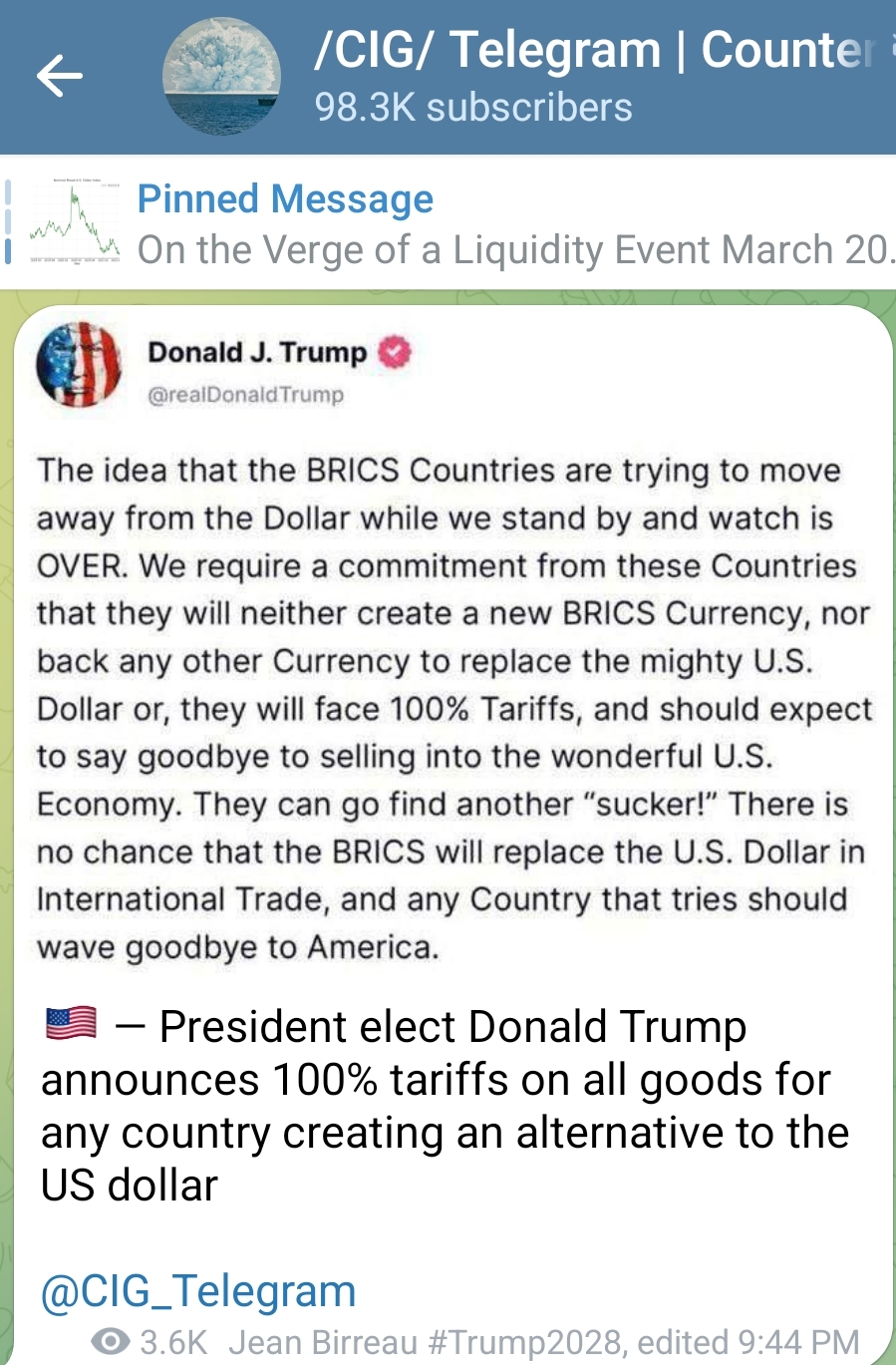The height and width of the screenshot is (1365, 896).
Task: Follow the @CIG_Telegram mention link
Action: [x=198, y=1291]
